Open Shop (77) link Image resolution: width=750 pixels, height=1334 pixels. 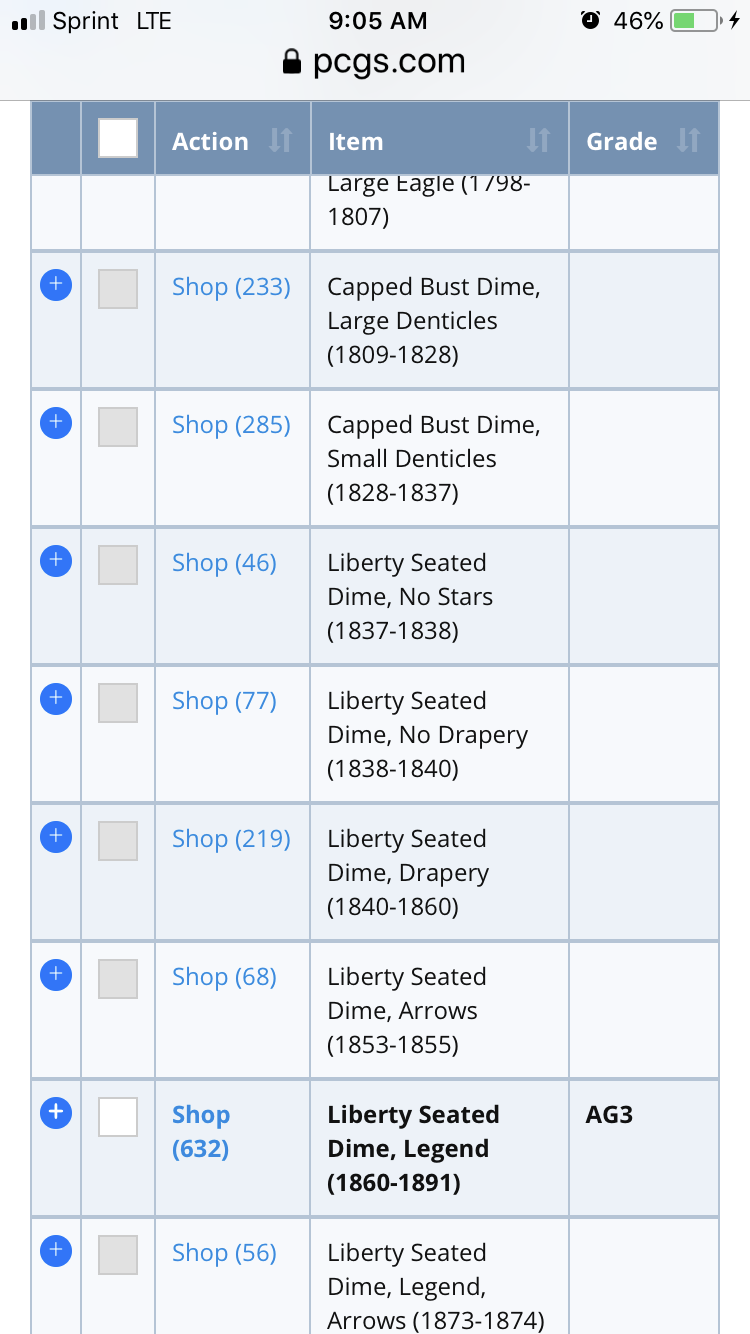[224, 701]
